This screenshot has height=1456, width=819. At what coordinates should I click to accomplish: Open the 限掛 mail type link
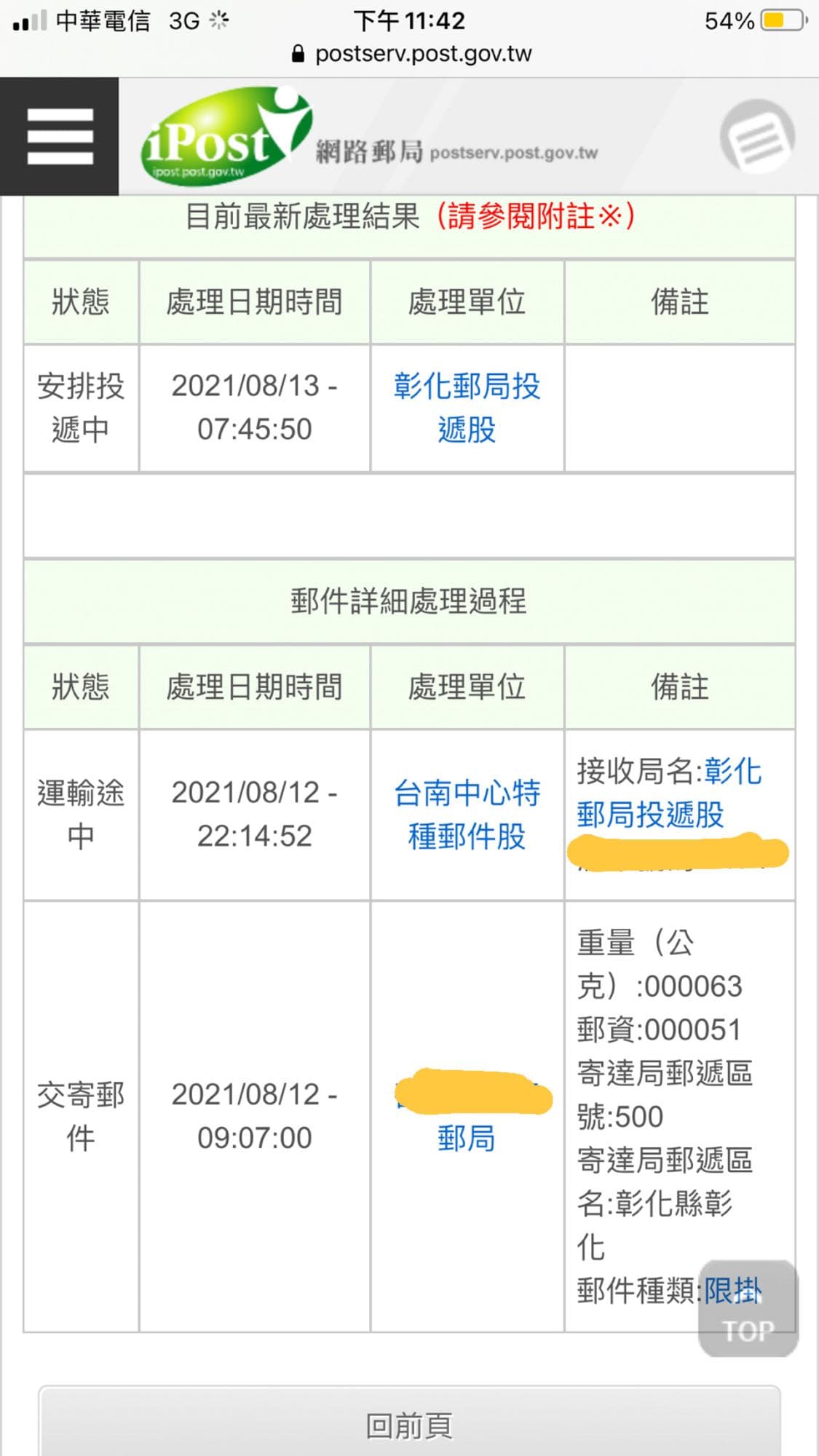click(x=733, y=1291)
